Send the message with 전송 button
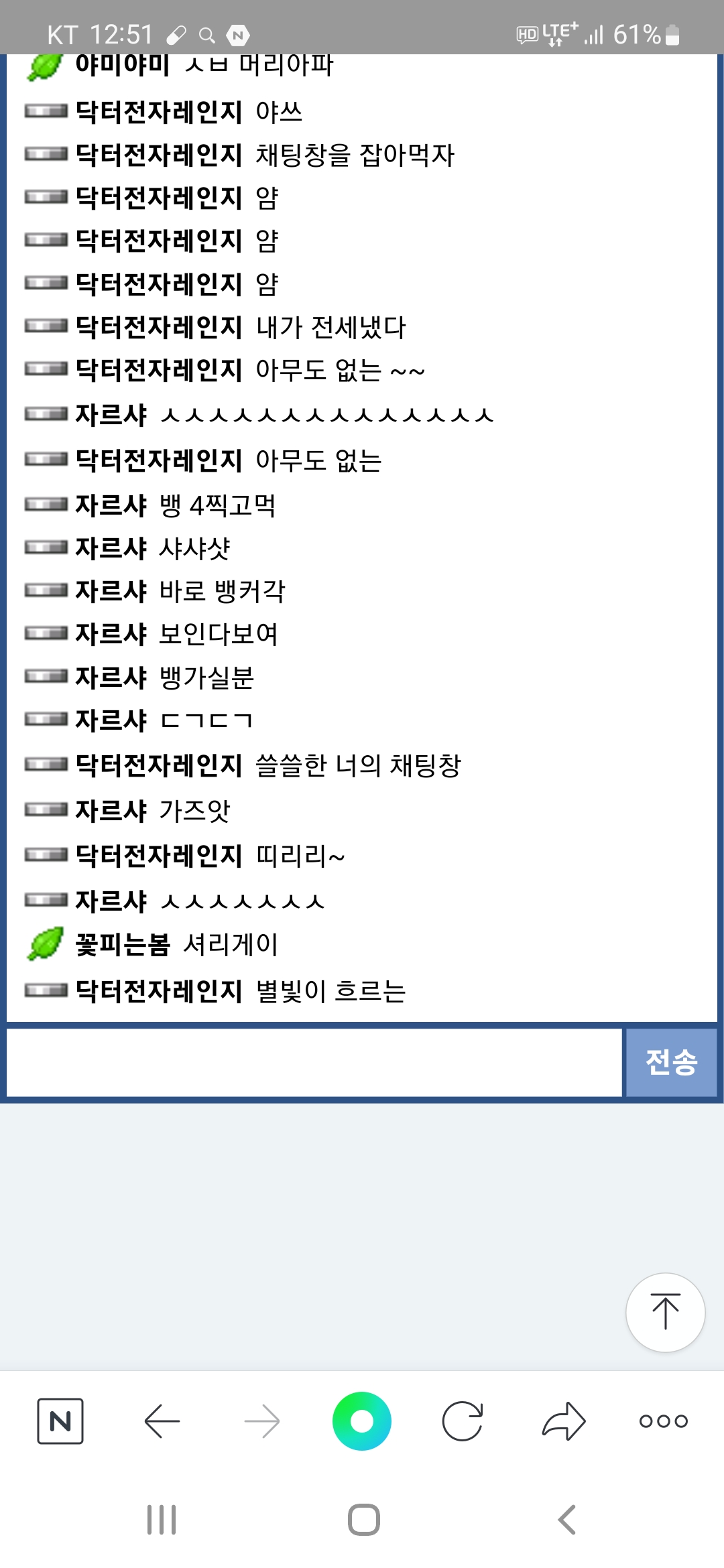 pyautogui.click(x=671, y=1063)
